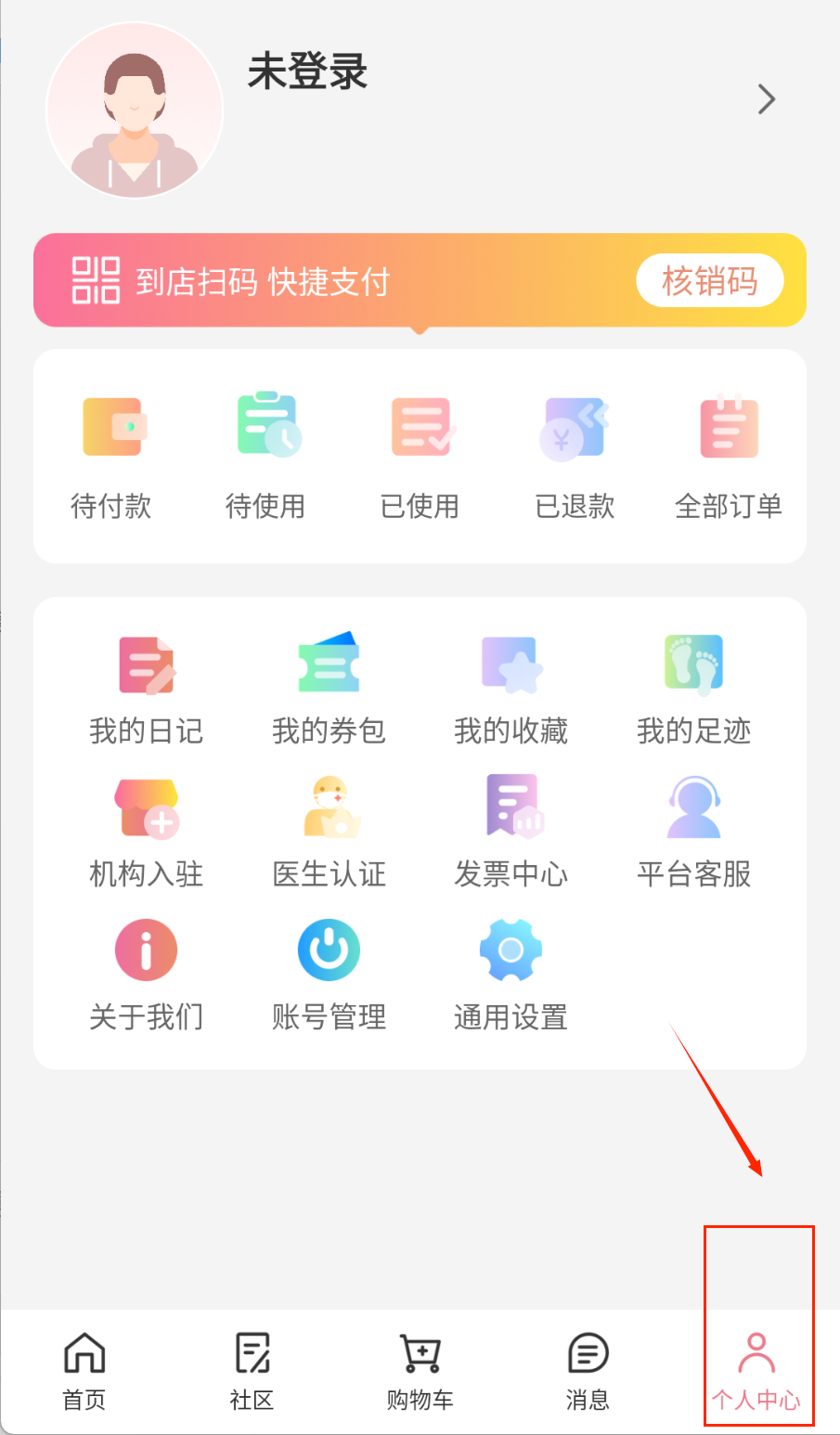Tap the 未登录 profile avatar
Screen dimensions: 840x1435
click(x=135, y=110)
